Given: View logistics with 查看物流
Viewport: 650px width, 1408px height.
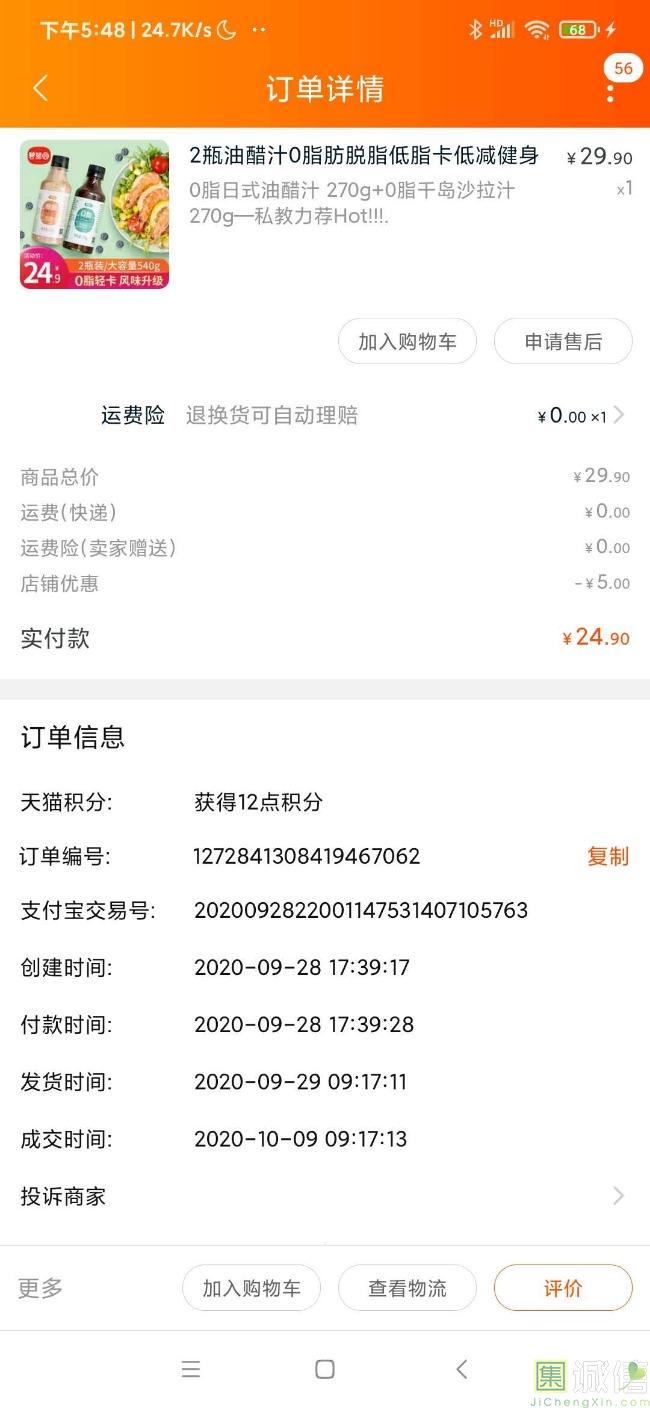Looking at the screenshot, I should [407, 1288].
